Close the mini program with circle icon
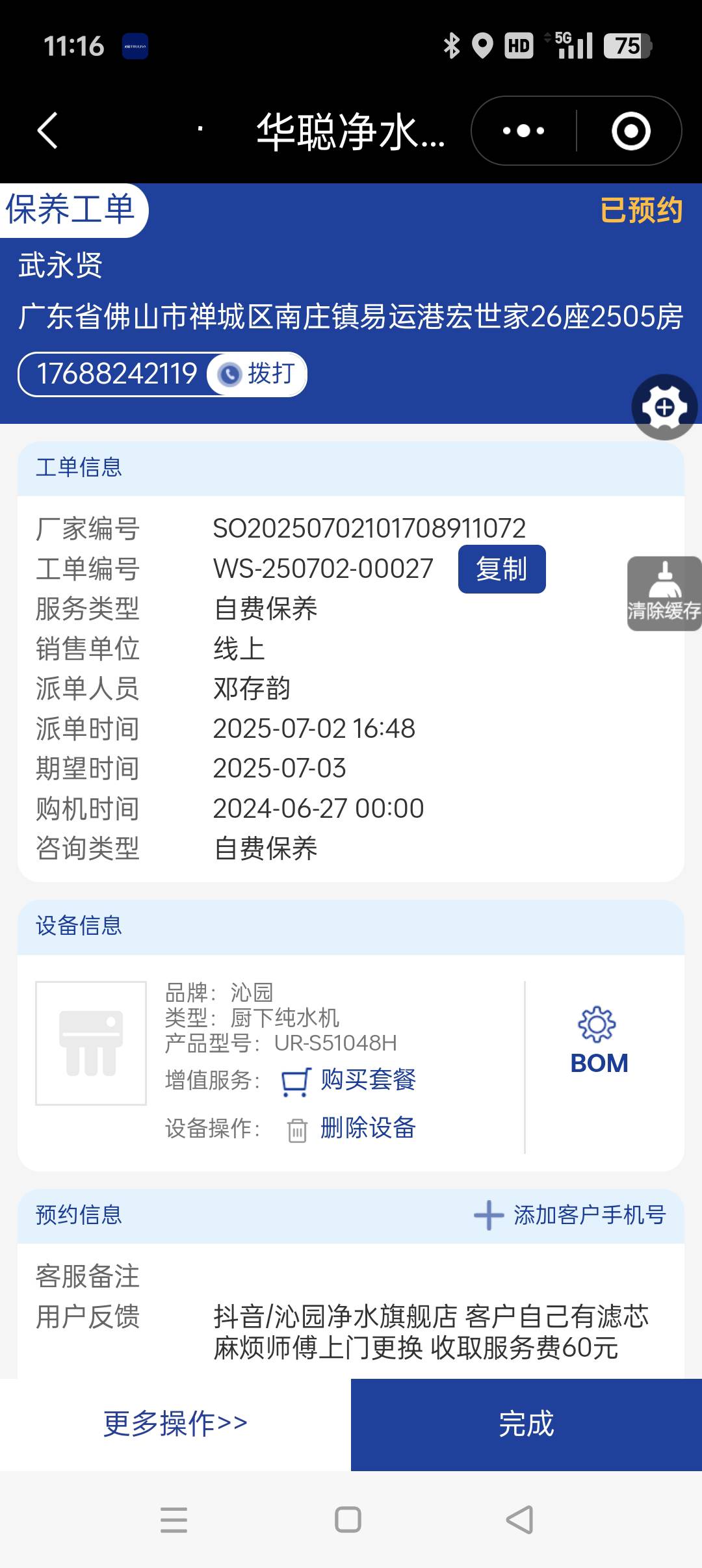The width and height of the screenshot is (702, 1568). click(x=630, y=131)
